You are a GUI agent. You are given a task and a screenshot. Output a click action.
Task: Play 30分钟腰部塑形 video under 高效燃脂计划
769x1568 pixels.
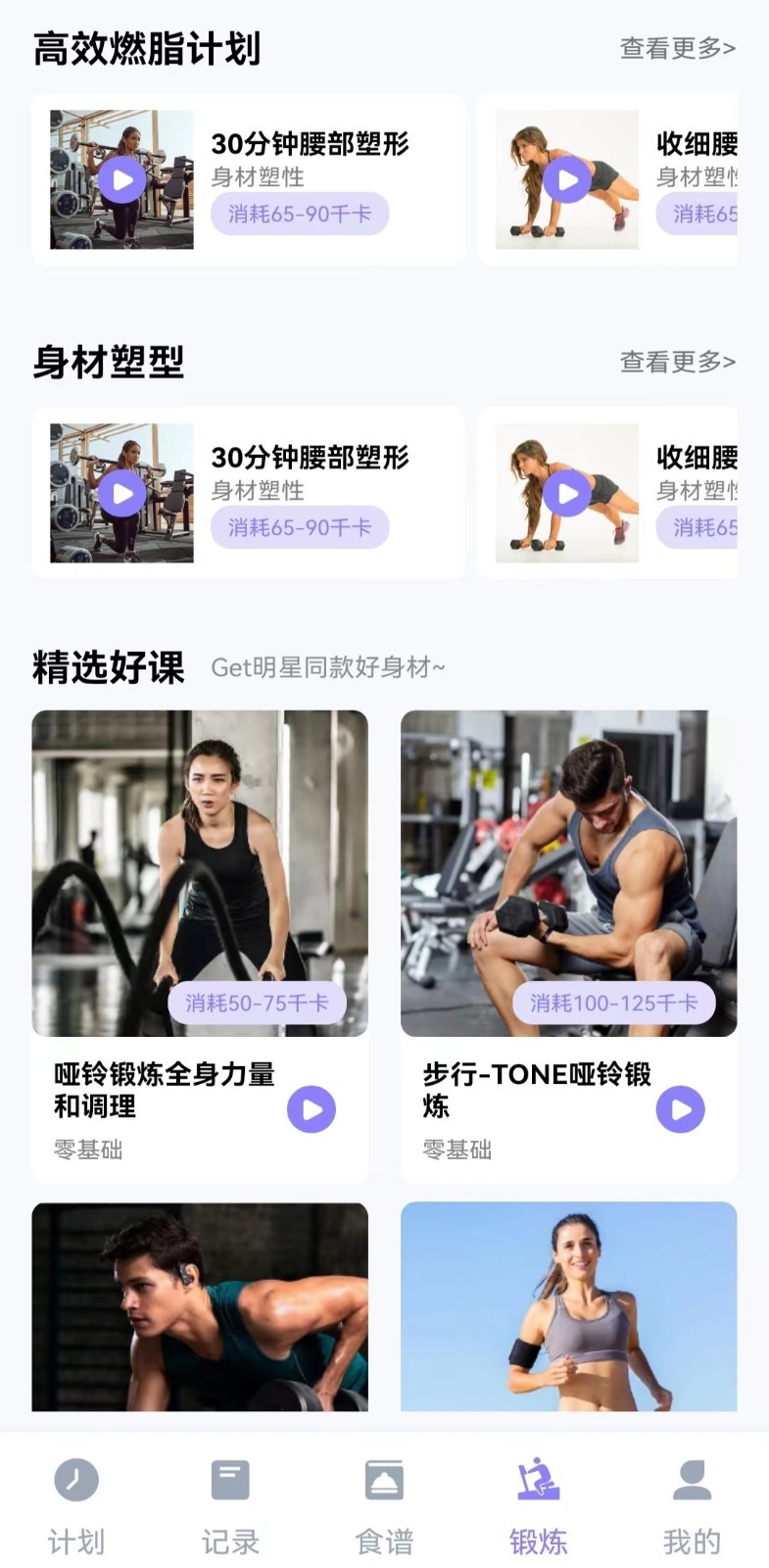pyautogui.click(x=122, y=180)
